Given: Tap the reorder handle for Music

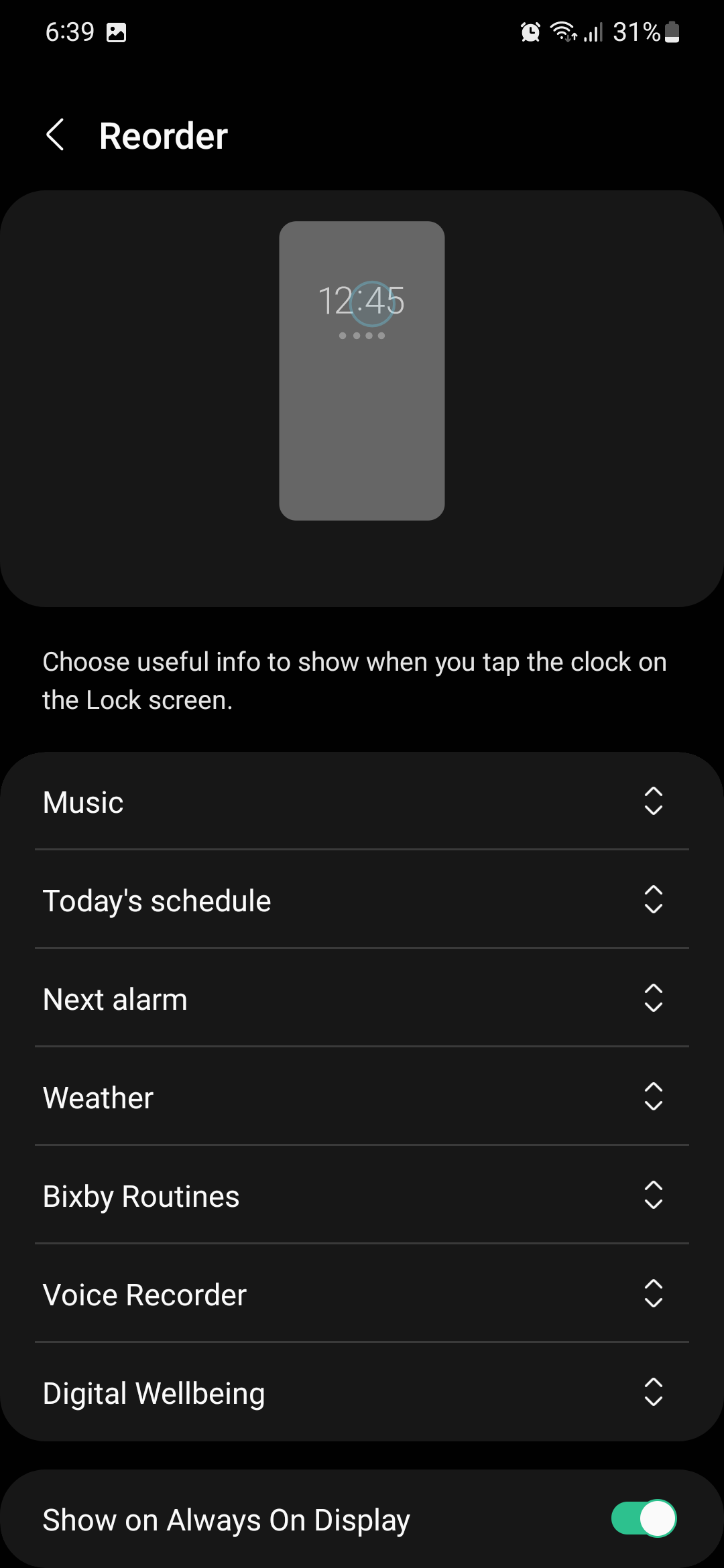Looking at the screenshot, I should (x=653, y=801).
